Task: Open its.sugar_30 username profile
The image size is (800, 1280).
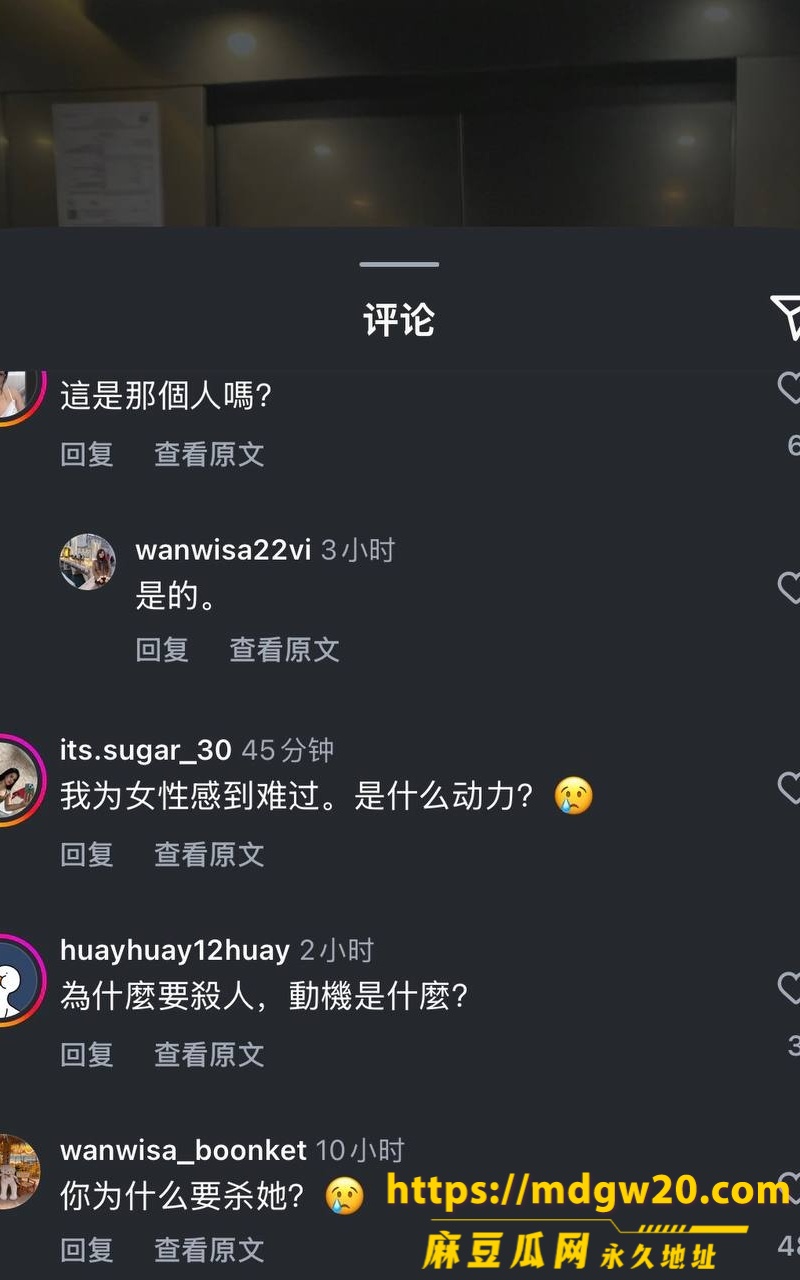Action: click(x=146, y=750)
